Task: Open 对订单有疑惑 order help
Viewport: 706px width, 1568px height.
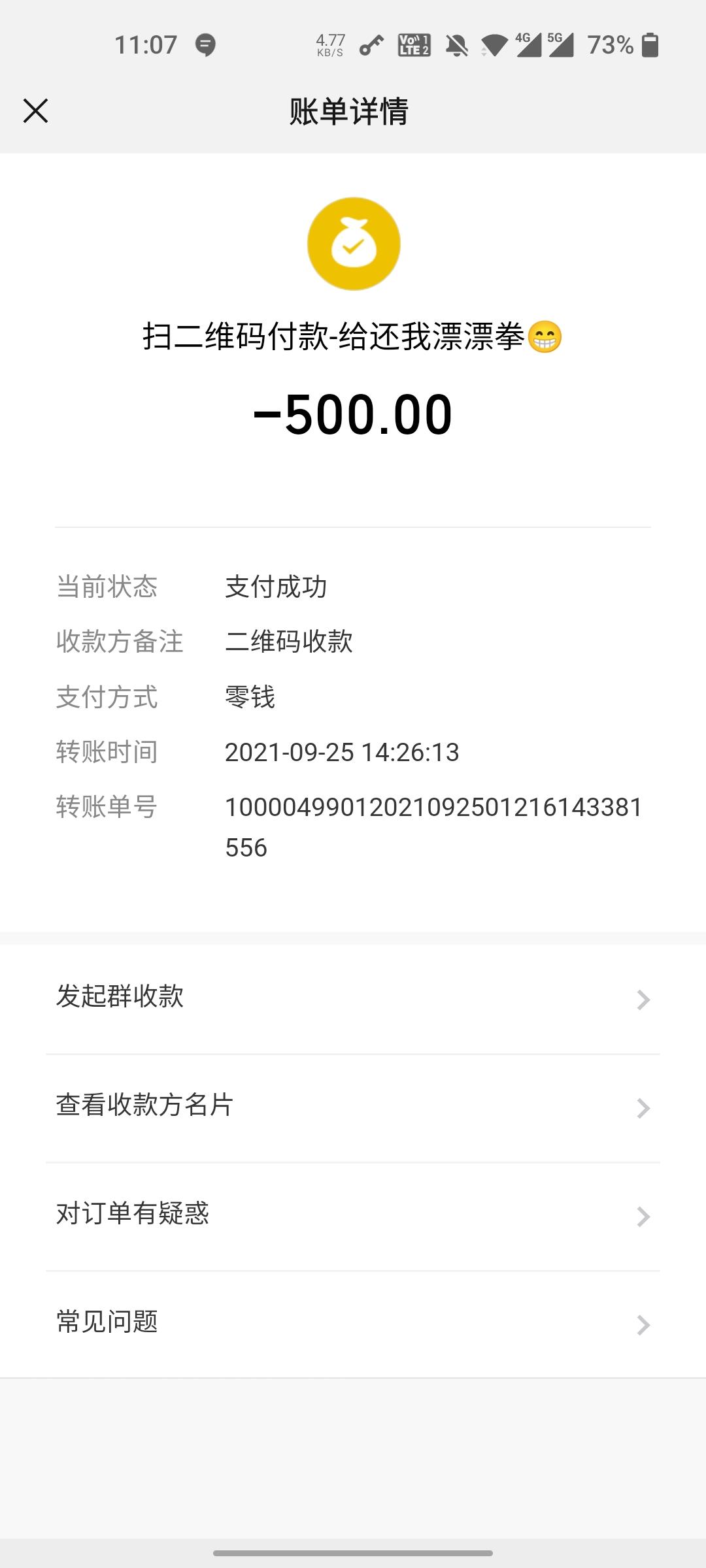Action: (353, 1215)
